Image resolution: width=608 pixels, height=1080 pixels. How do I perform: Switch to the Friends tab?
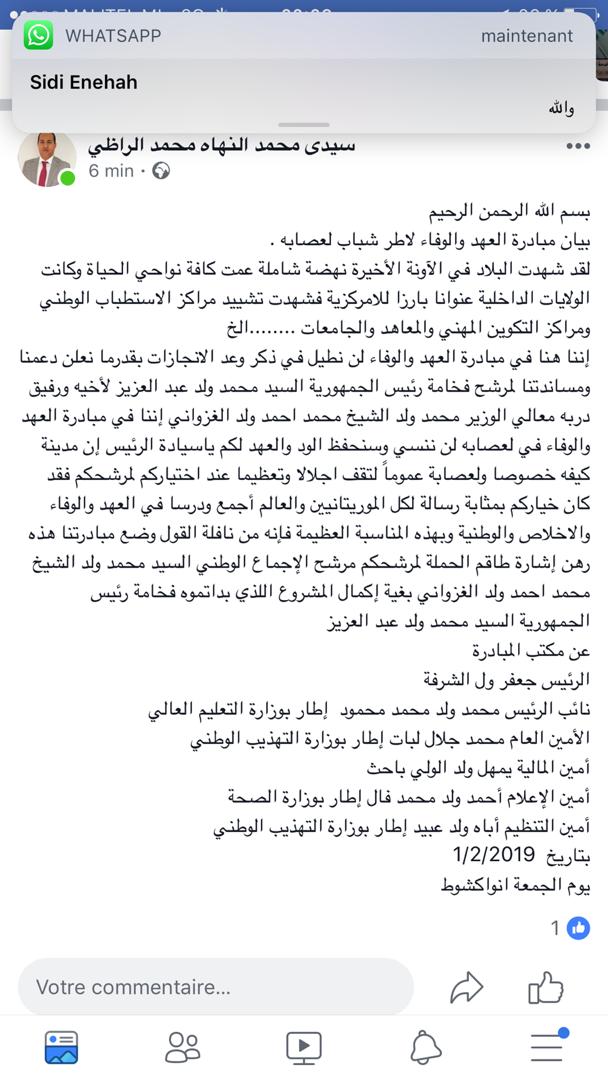(x=182, y=1048)
